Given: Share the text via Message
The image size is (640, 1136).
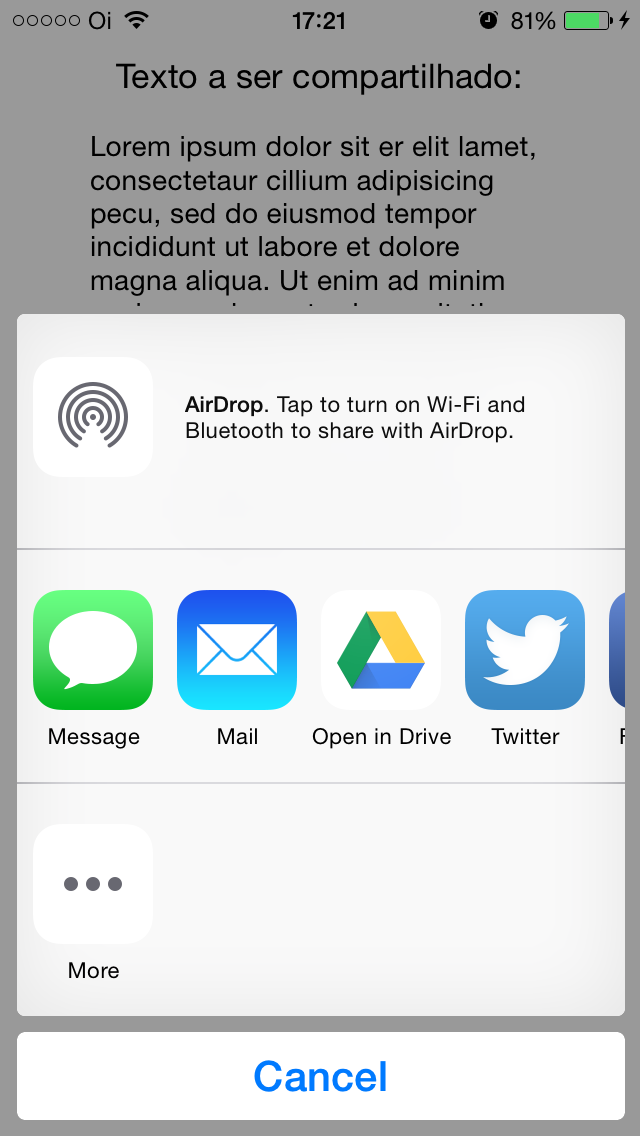Looking at the screenshot, I should [x=93, y=650].
